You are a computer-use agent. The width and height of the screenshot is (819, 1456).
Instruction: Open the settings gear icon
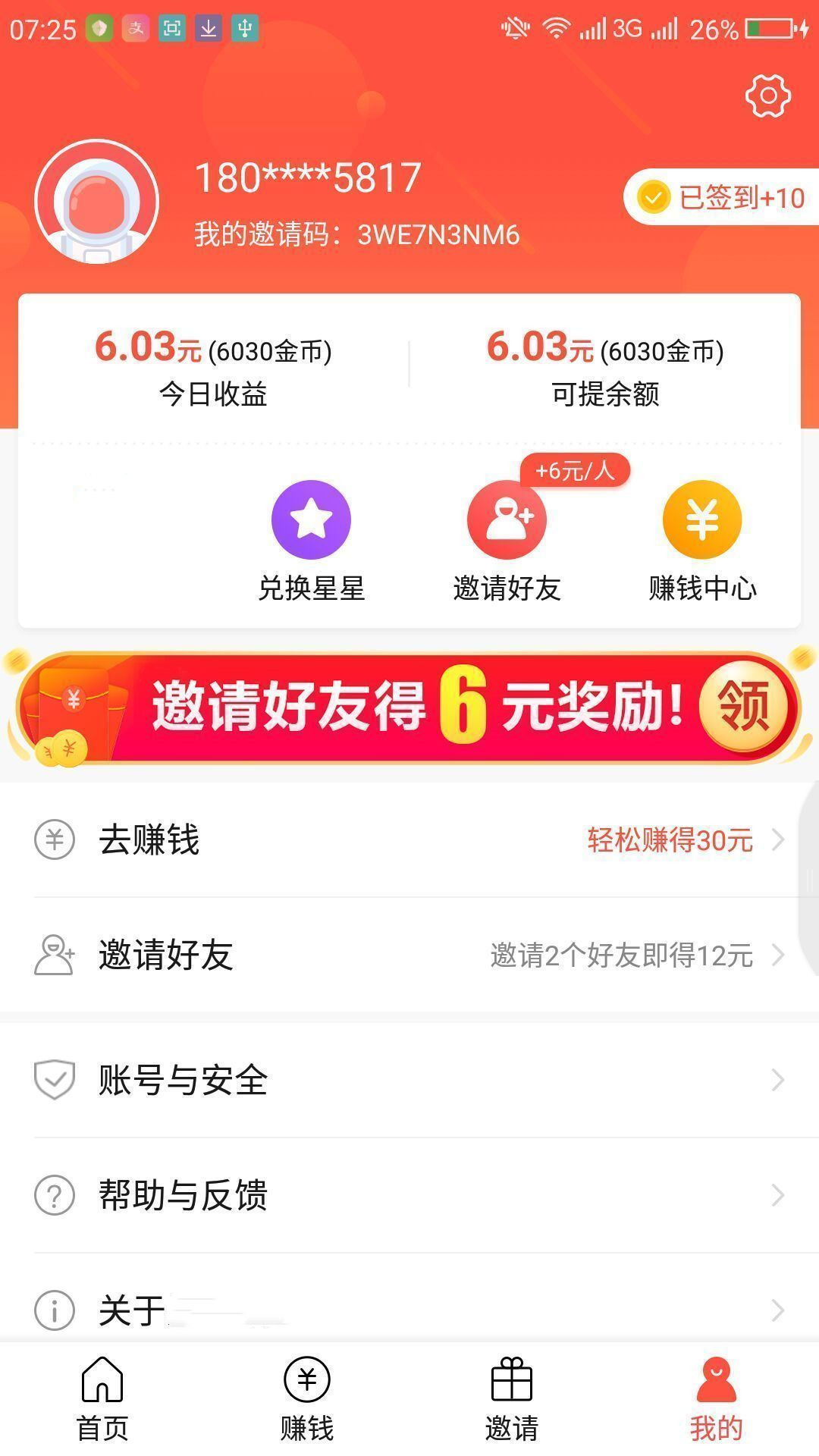(x=768, y=96)
